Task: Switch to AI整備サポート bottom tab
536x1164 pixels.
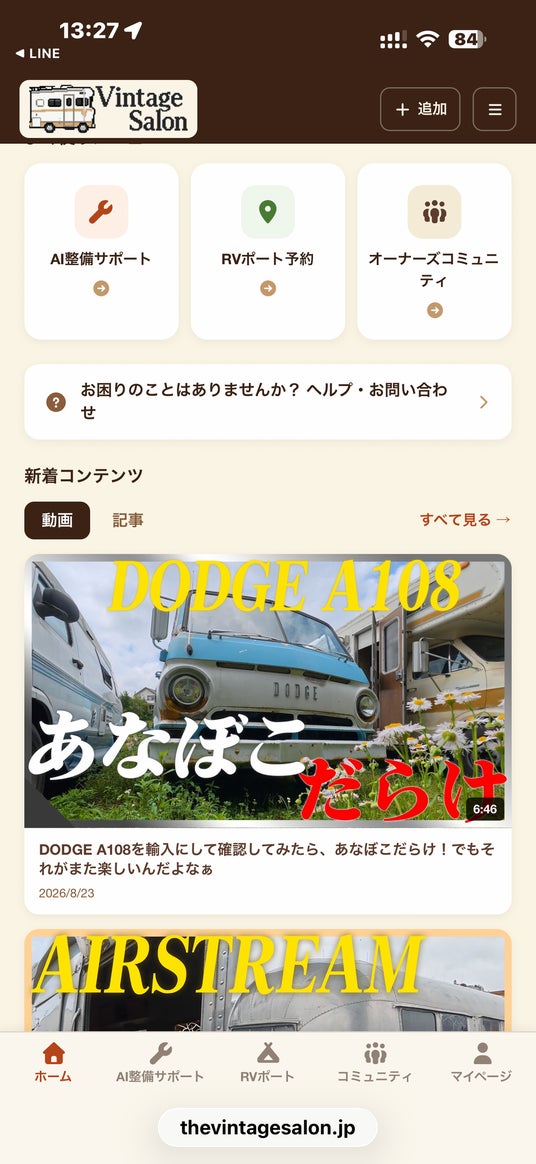Action: (x=160, y=1062)
